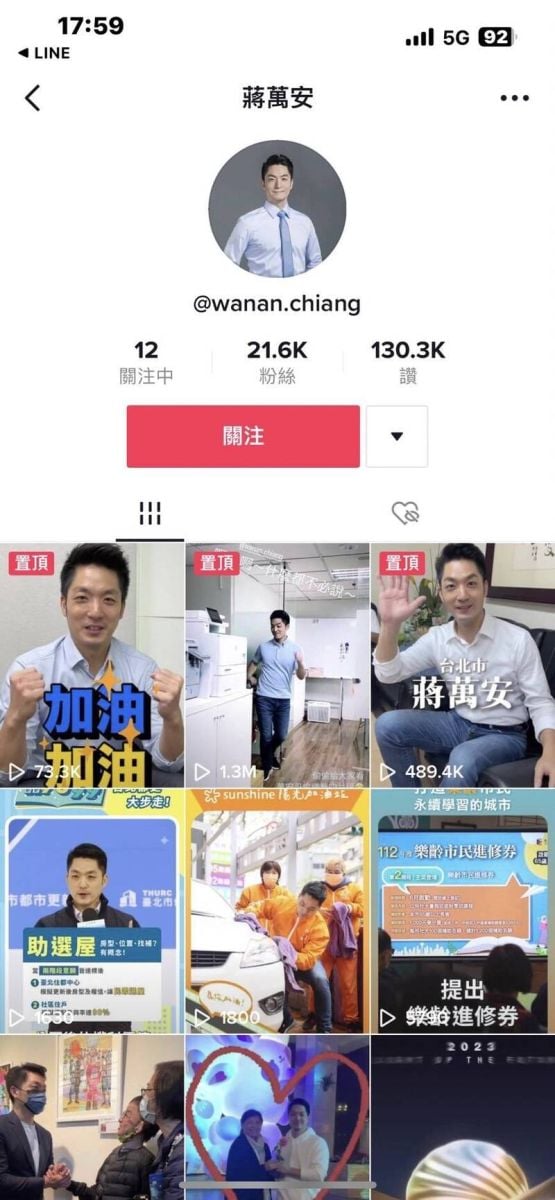555x1200 pixels.
Task: Open the 助選屋 video
Action: point(92,911)
